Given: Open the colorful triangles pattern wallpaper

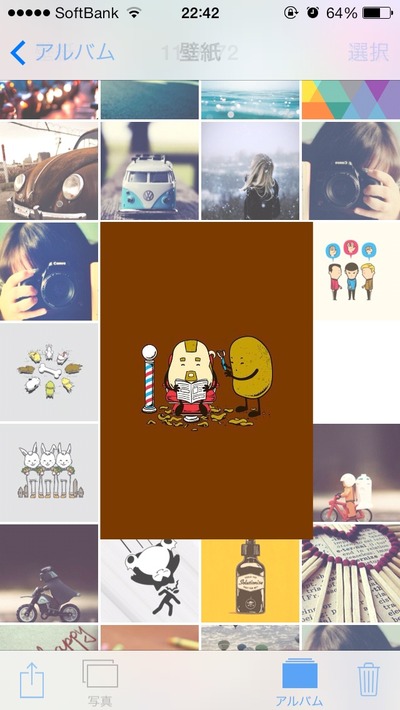Looking at the screenshot, I should [x=351, y=100].
